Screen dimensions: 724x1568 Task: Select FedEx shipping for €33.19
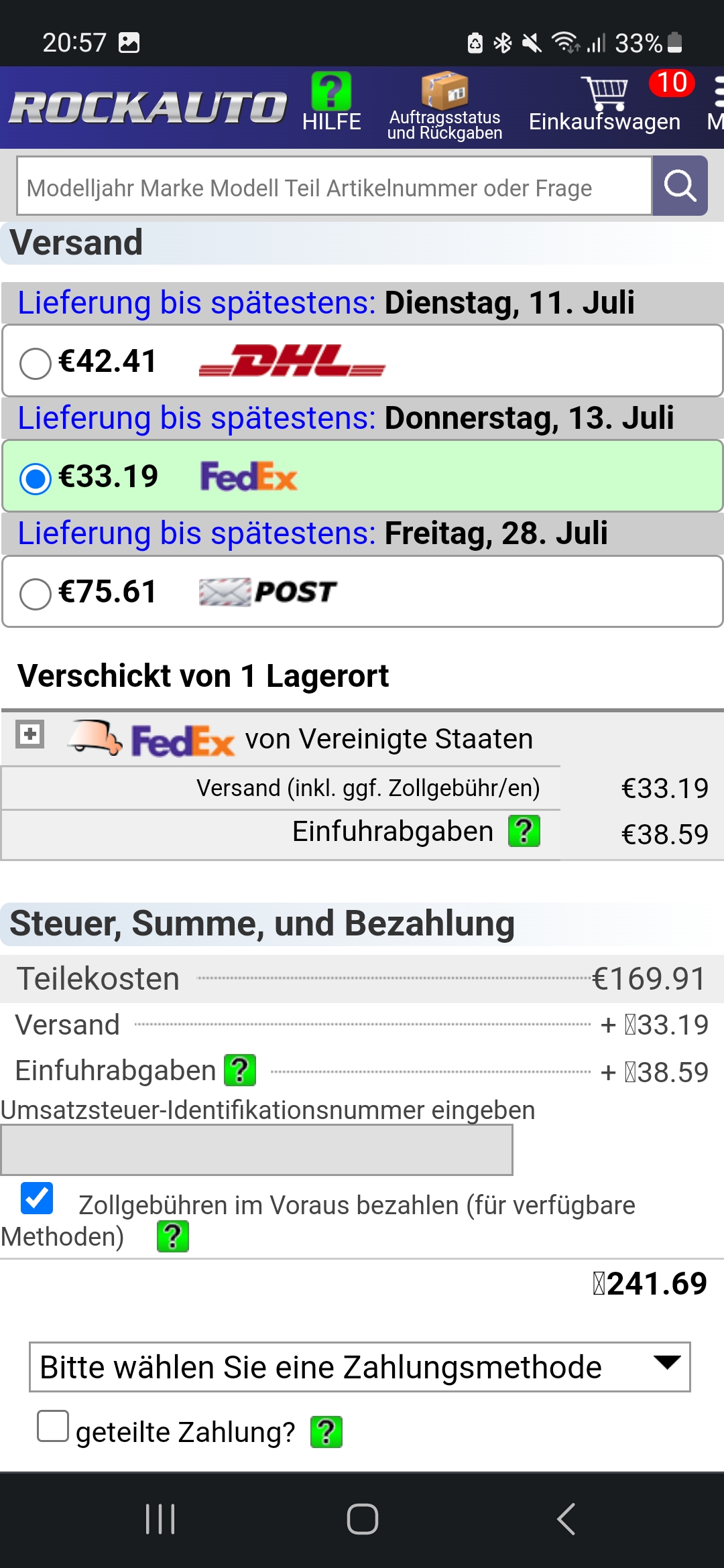click(36, 478)
